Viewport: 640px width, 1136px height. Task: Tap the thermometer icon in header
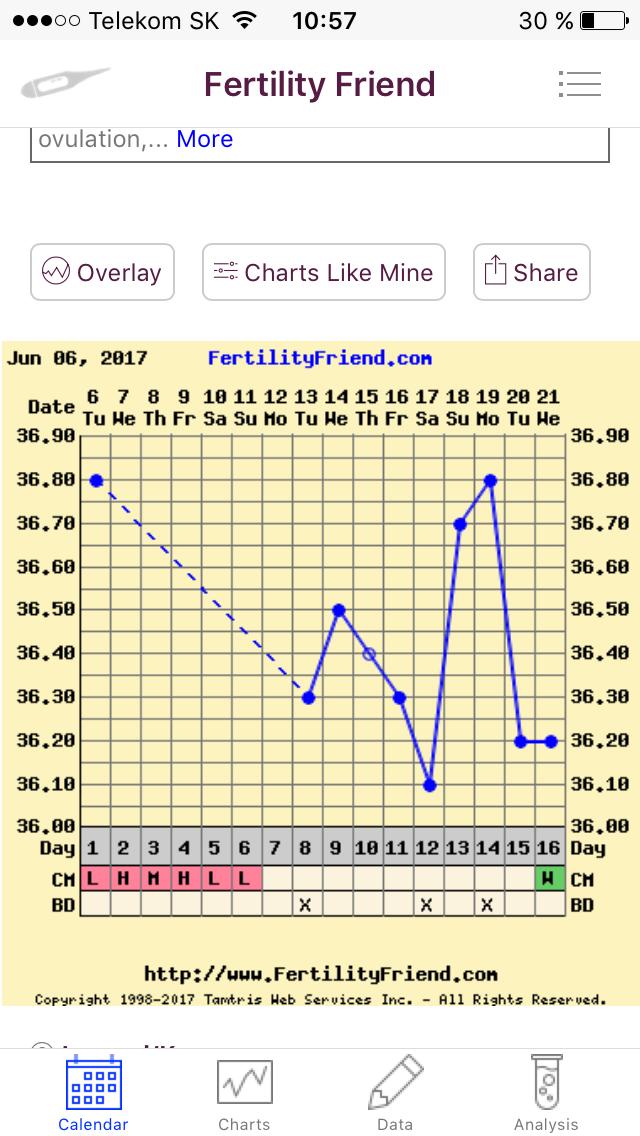65,84
